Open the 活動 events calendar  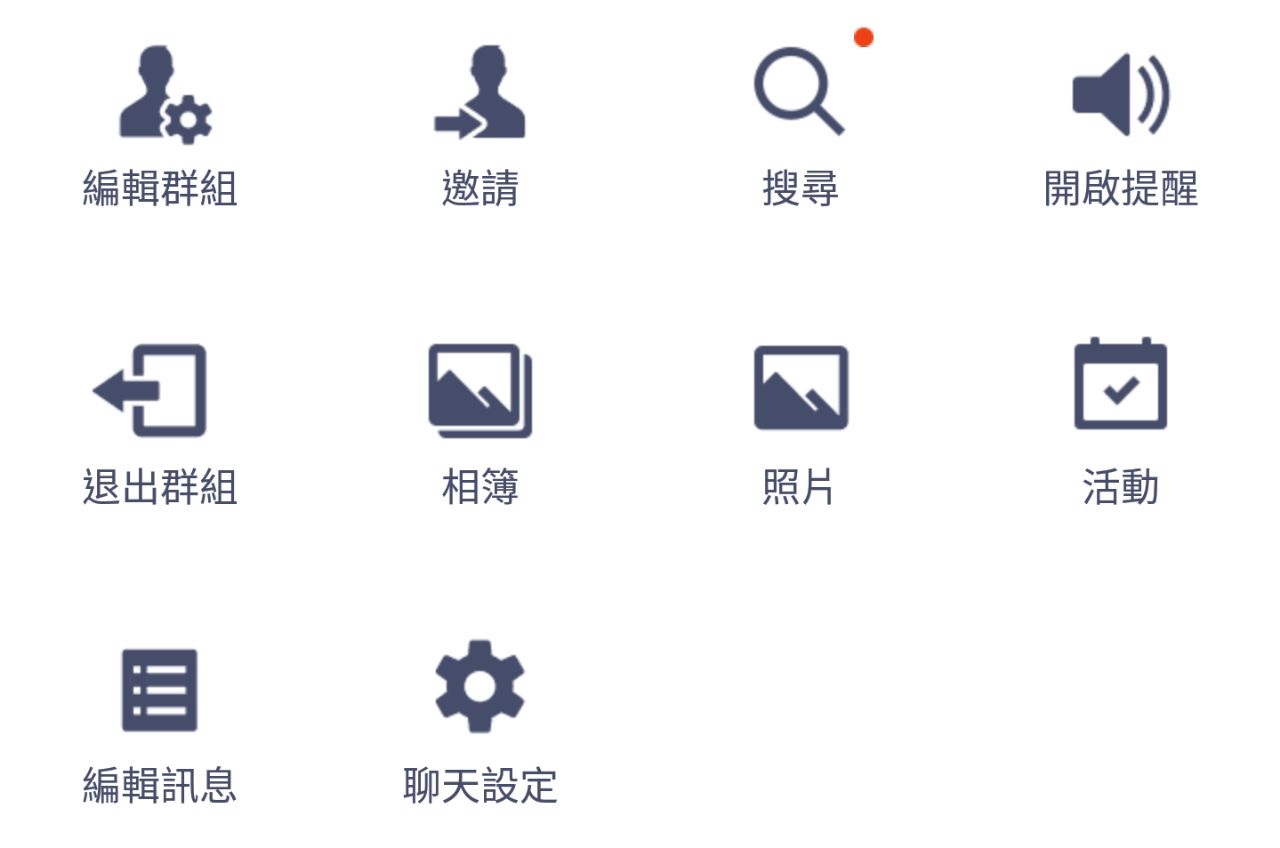coord(1120,387)
